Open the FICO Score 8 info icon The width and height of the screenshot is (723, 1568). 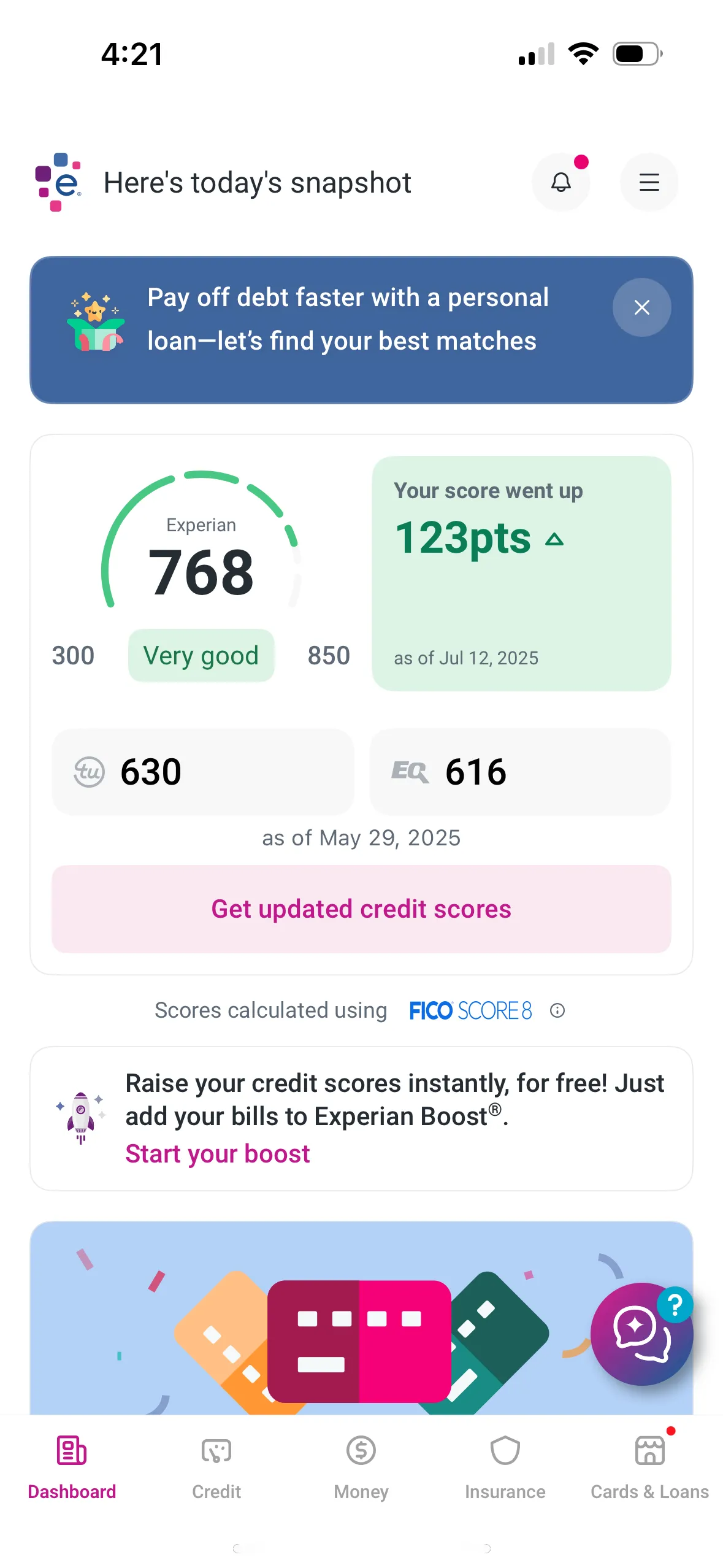(557, 1010)
